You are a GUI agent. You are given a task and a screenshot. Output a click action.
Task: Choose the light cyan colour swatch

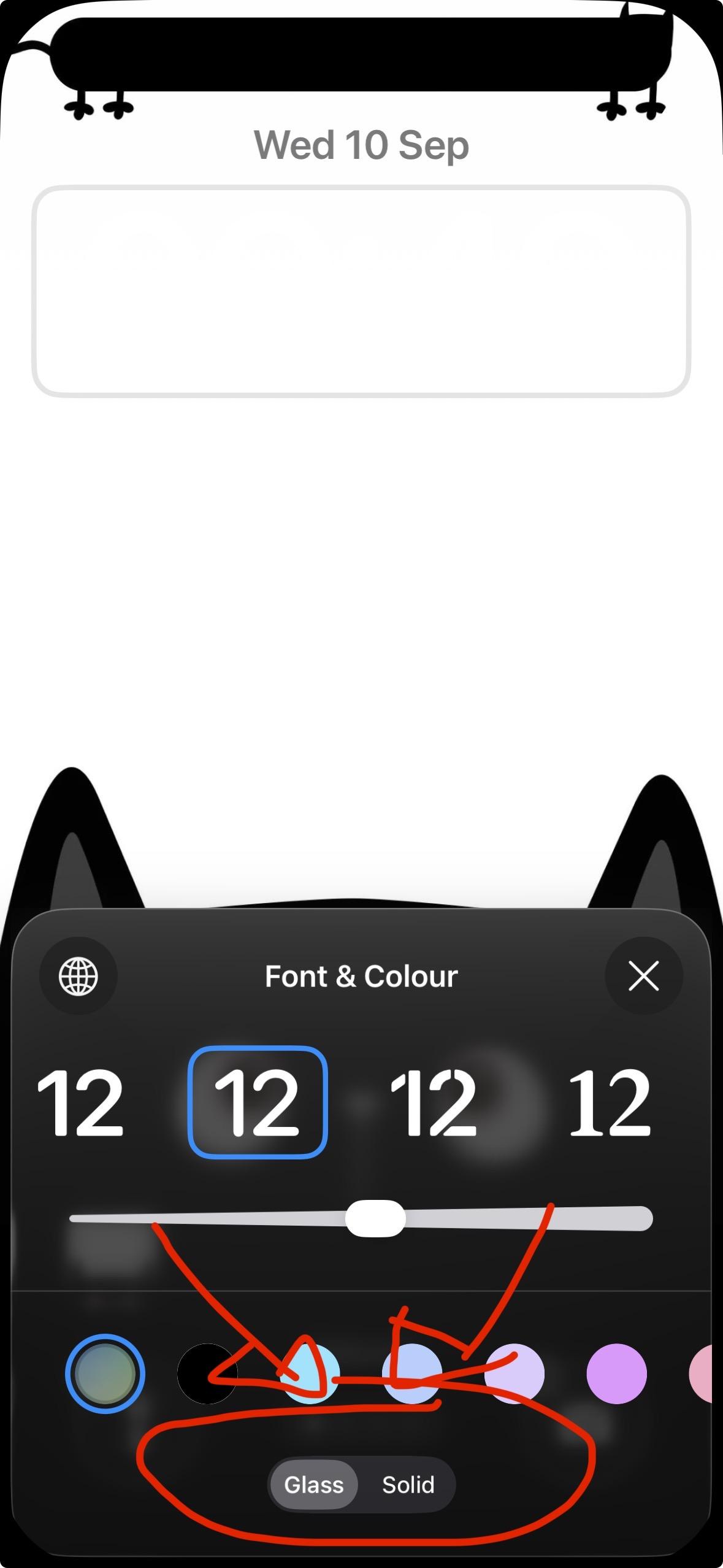pos(310,1374)
